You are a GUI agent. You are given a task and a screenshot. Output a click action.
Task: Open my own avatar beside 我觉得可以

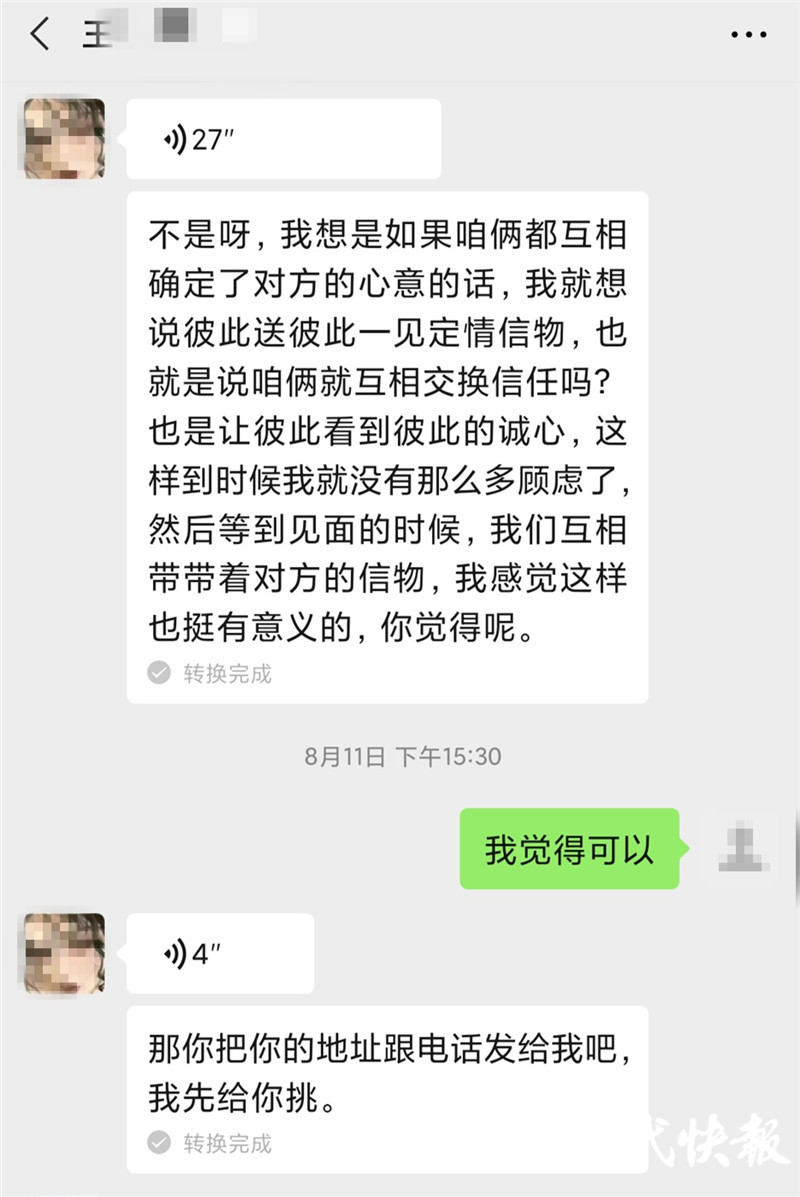tap(743, 848)
